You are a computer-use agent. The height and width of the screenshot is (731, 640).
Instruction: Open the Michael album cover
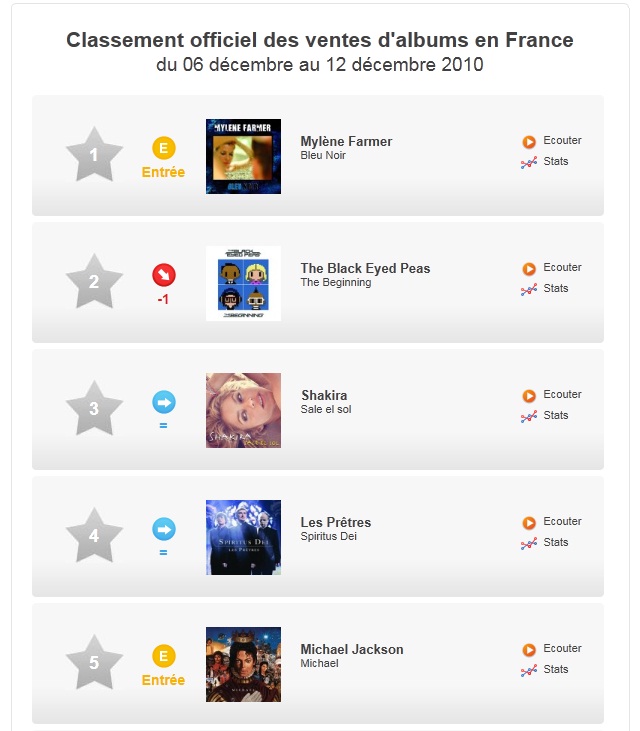[x=243, y=664]
